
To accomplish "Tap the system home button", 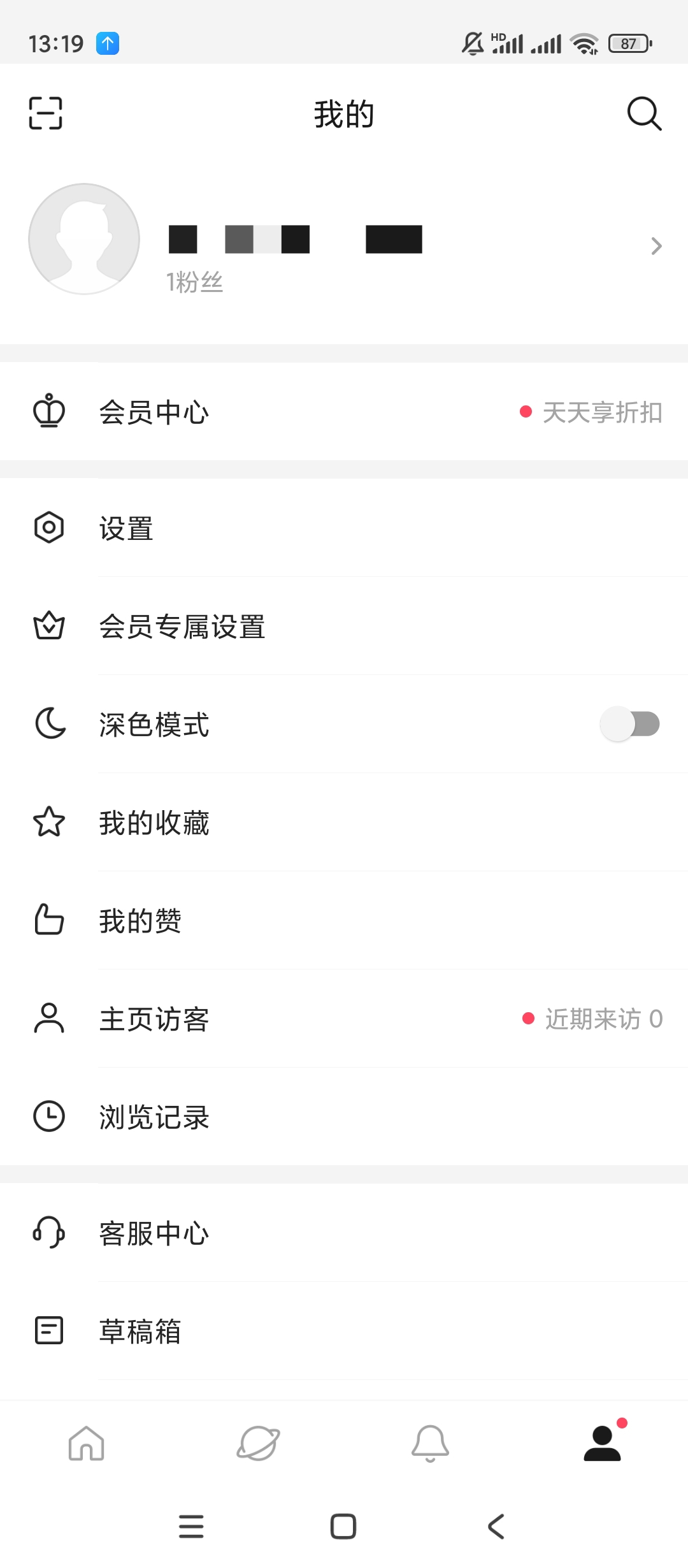I will click(343, 1527).
